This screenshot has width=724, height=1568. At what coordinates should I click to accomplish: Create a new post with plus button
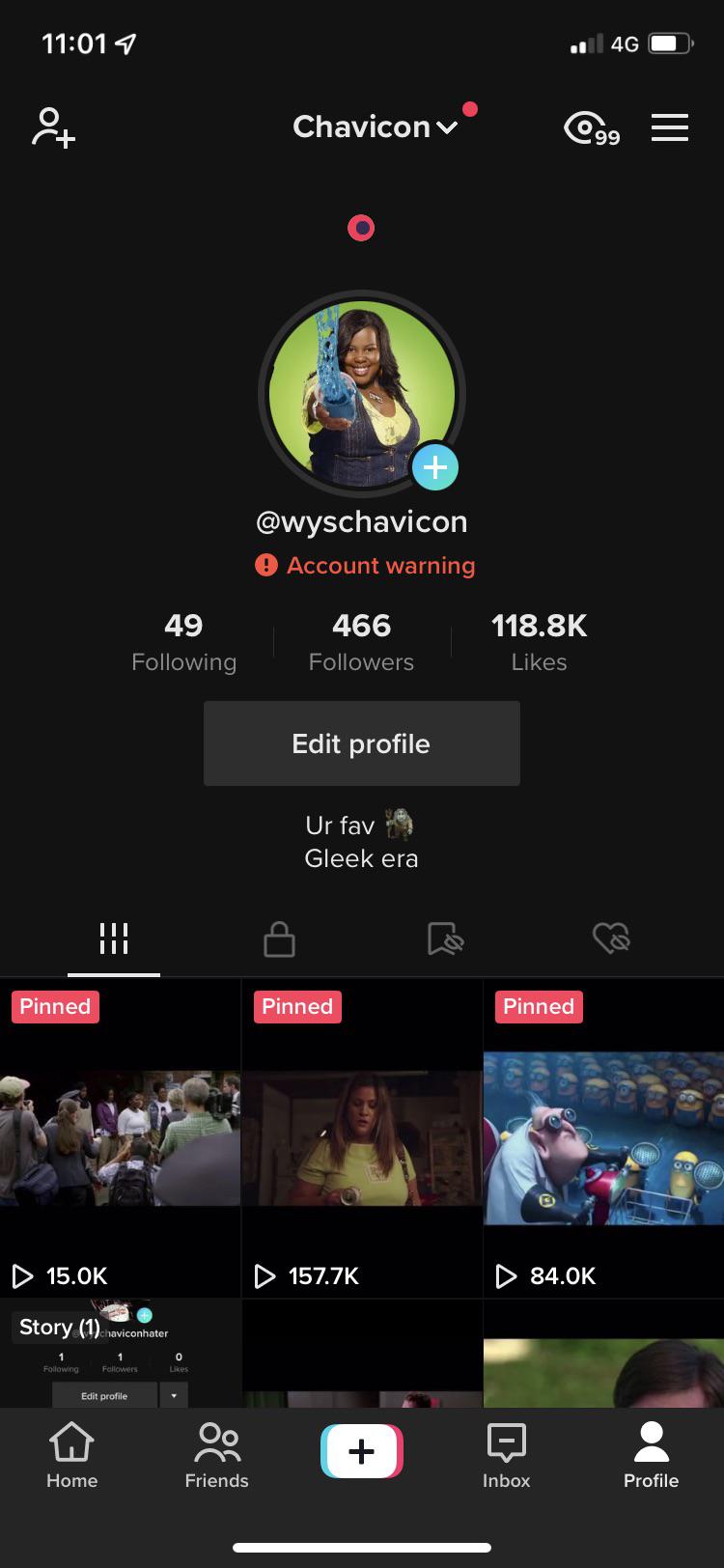tap(362, 1451)
